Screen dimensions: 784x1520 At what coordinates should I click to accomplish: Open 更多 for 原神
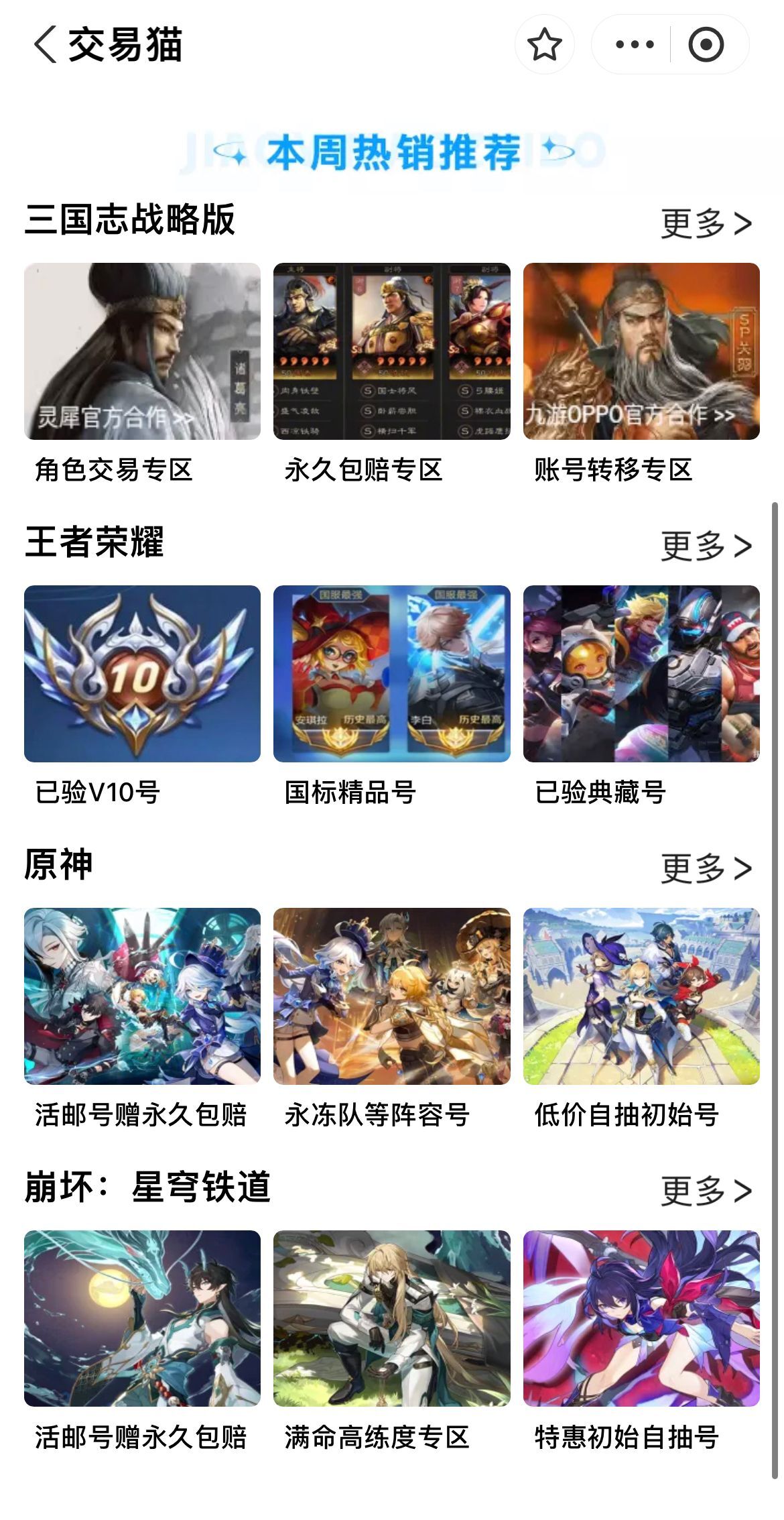tap(706, 868)
